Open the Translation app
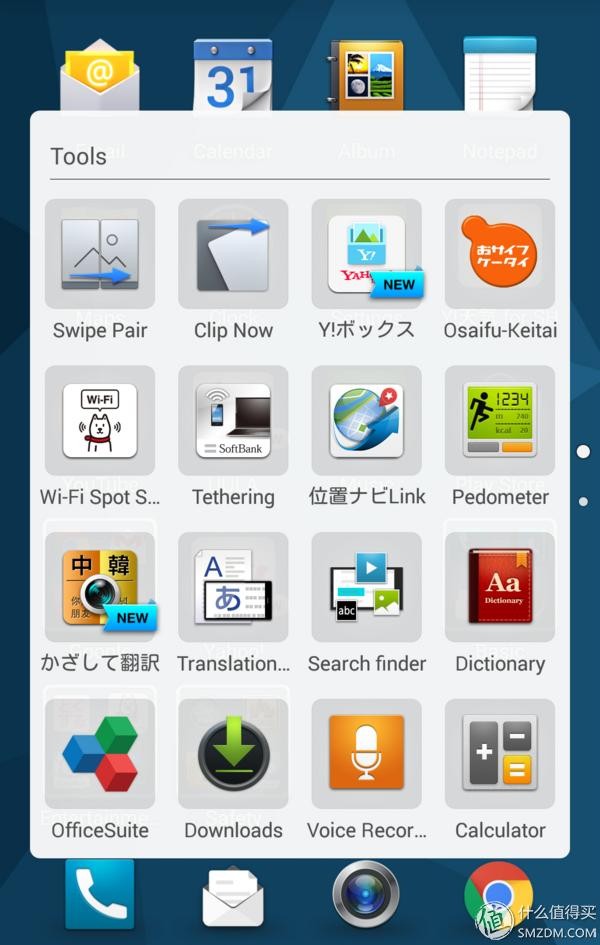The height and width of the screenshot is (945, 600). pyautogui.click(x=233, y=587)
